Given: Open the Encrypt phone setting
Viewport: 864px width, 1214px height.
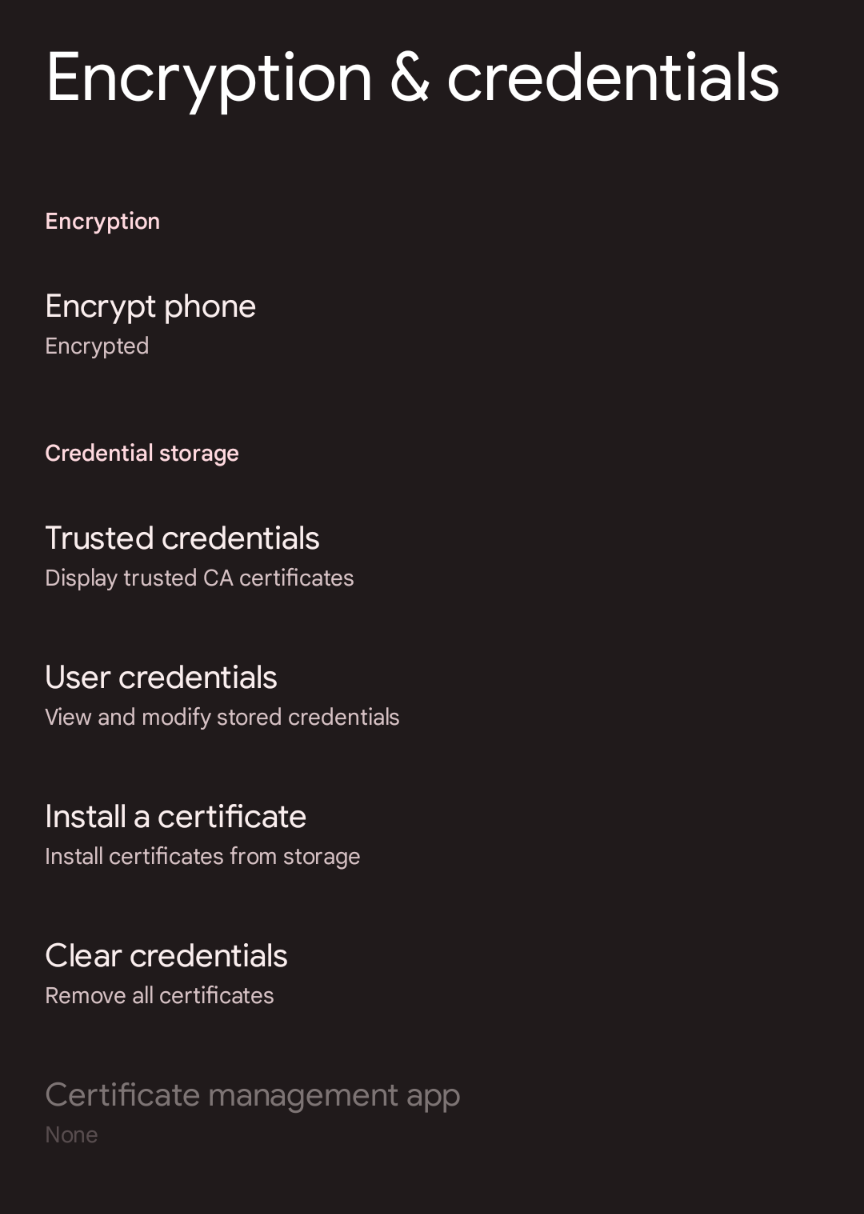Looking at the screenshot, I should coord(150,323).
